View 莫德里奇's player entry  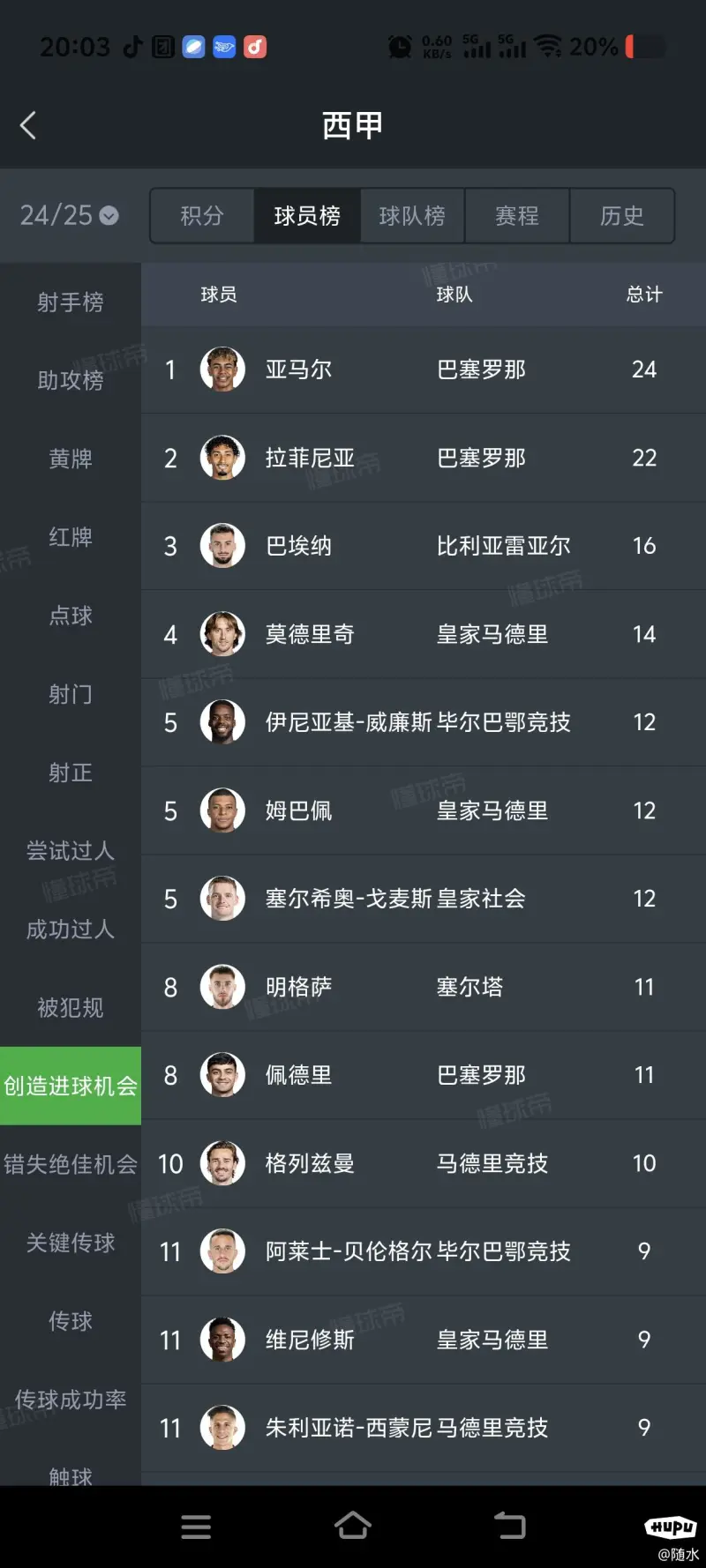[424, 634]
